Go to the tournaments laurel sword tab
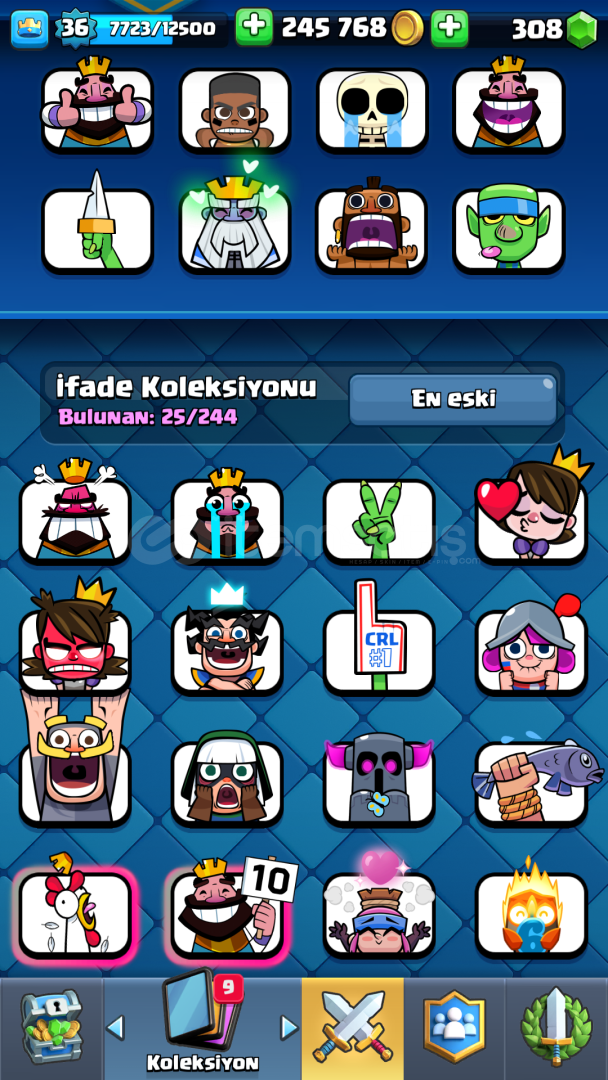 (x=556, y=1029)
